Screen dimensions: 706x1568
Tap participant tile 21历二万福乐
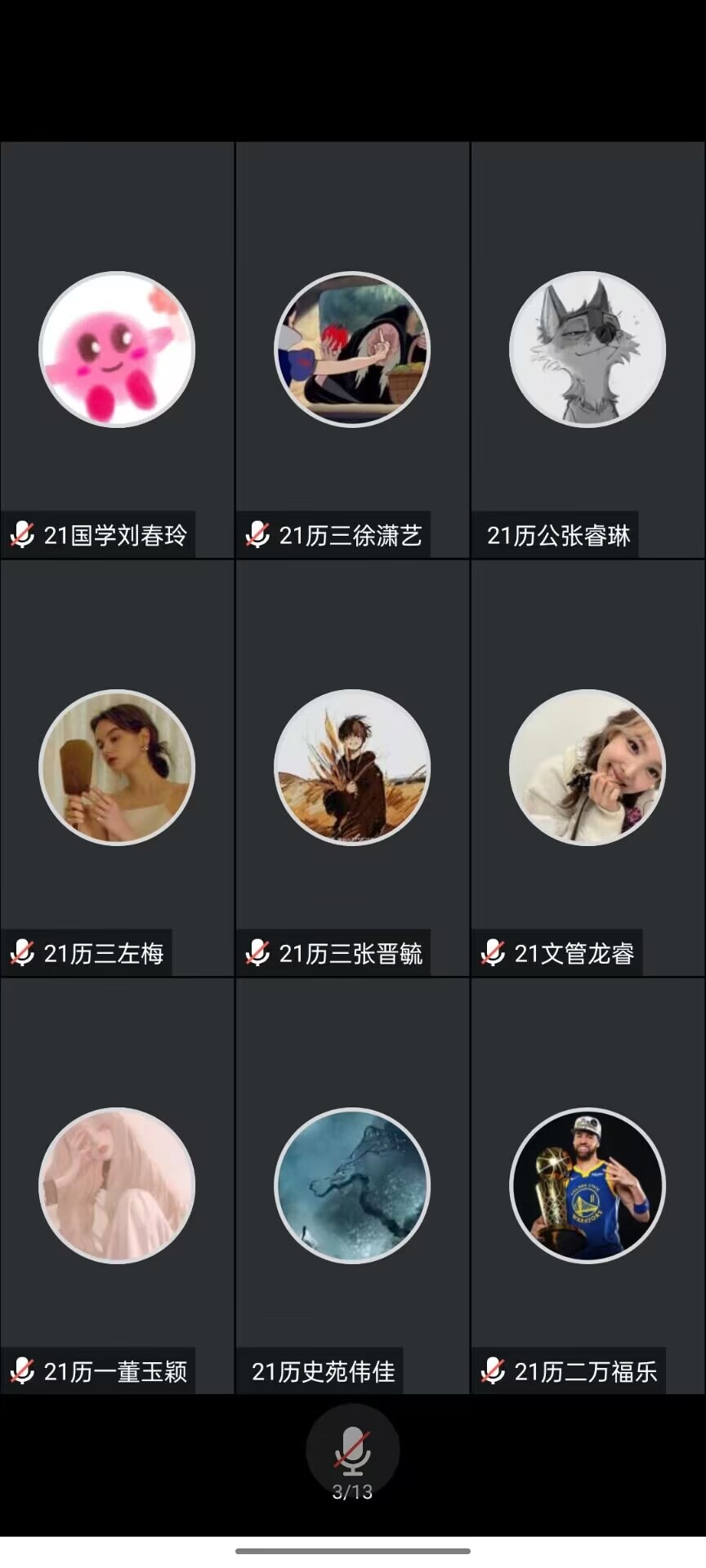pos(588,1186)
